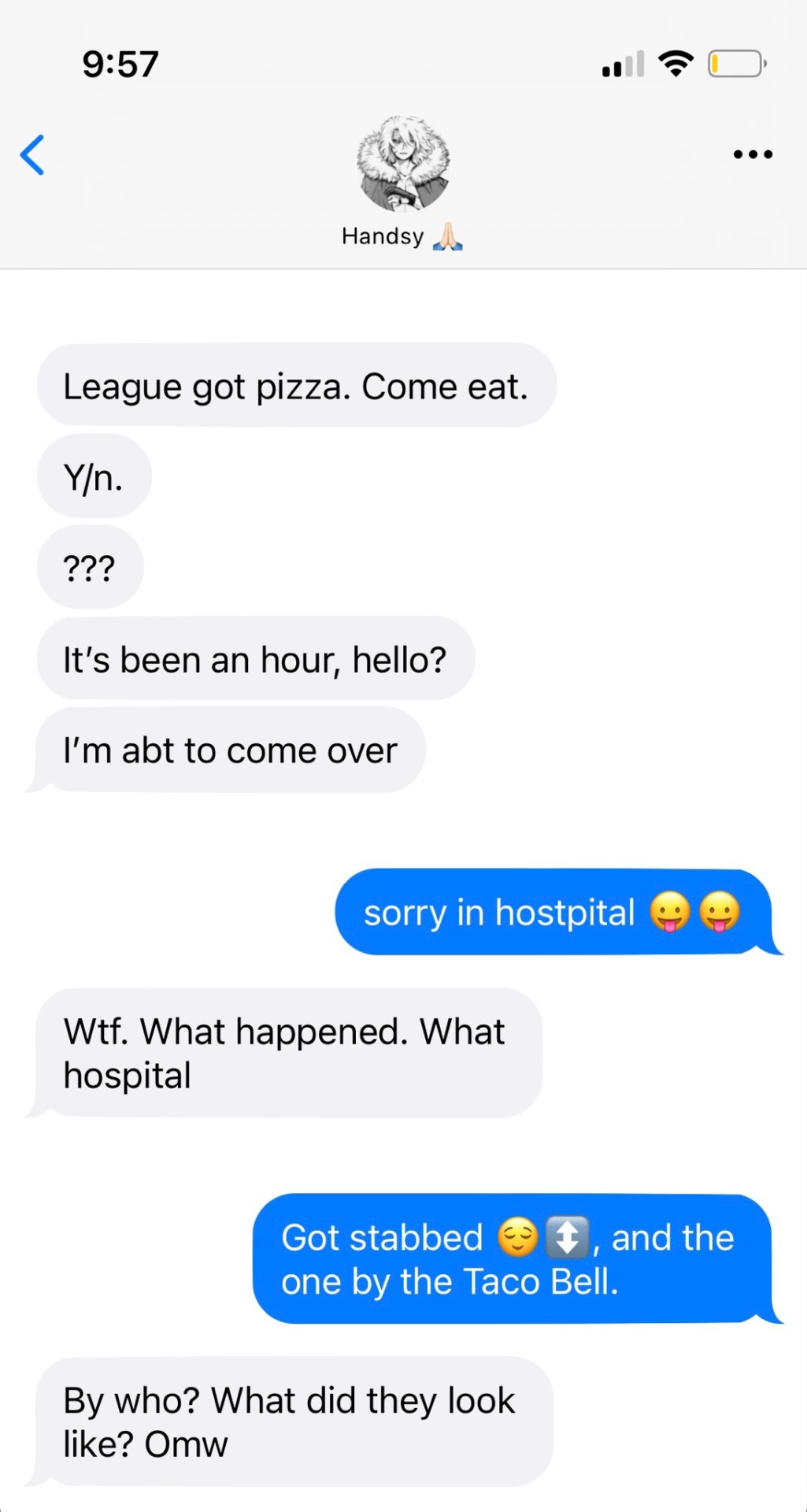This screenshot has width=807, height=1512.
Task: Open the three-dot overflow menu
Action: coord(752,154)
